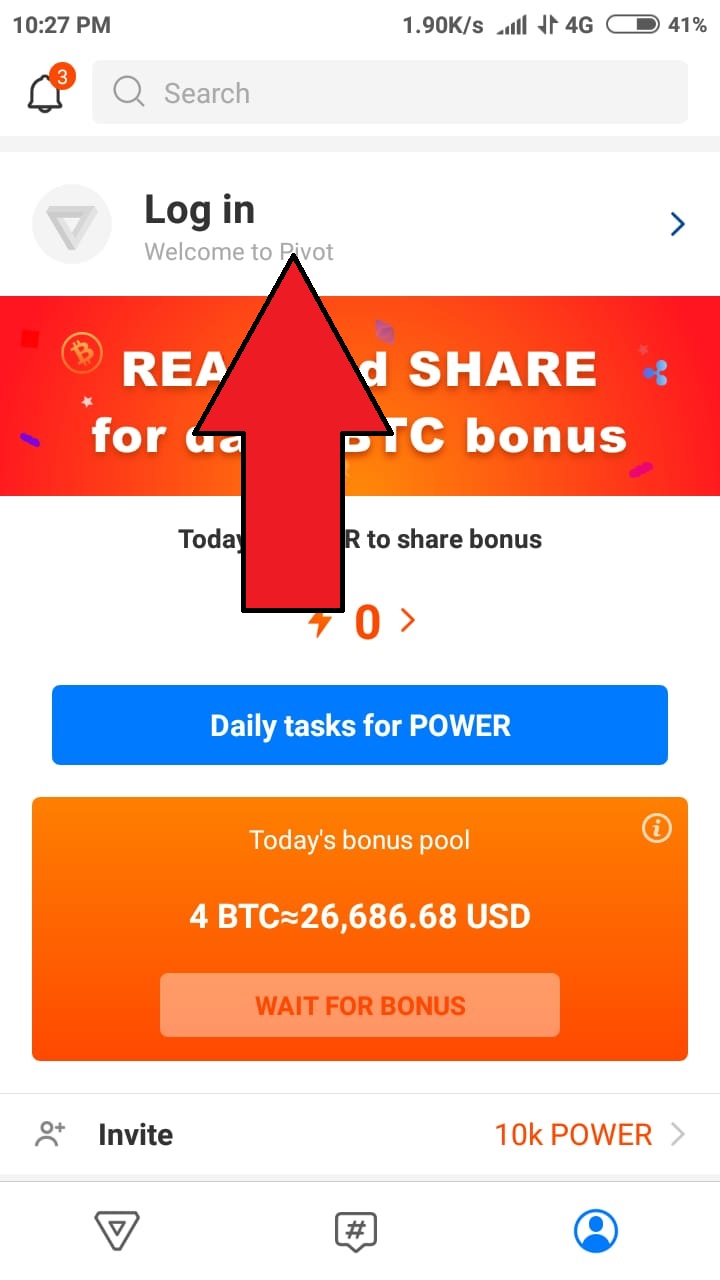Switch to the Pivot home tab
720x1280 pixels.
[x=117, y=1229]
